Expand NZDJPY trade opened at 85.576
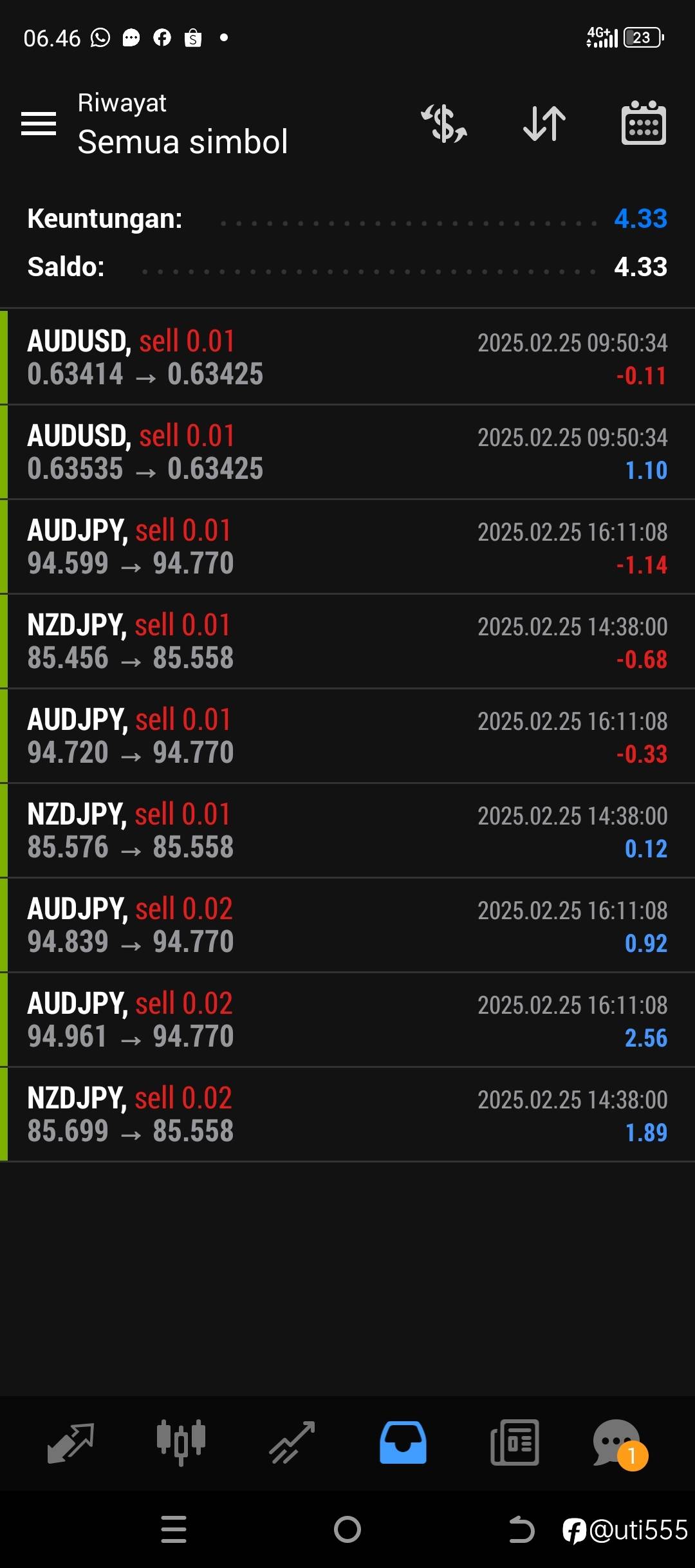Image resolution: width=695 pixels, height=1568 pixels. pos(347,830)
